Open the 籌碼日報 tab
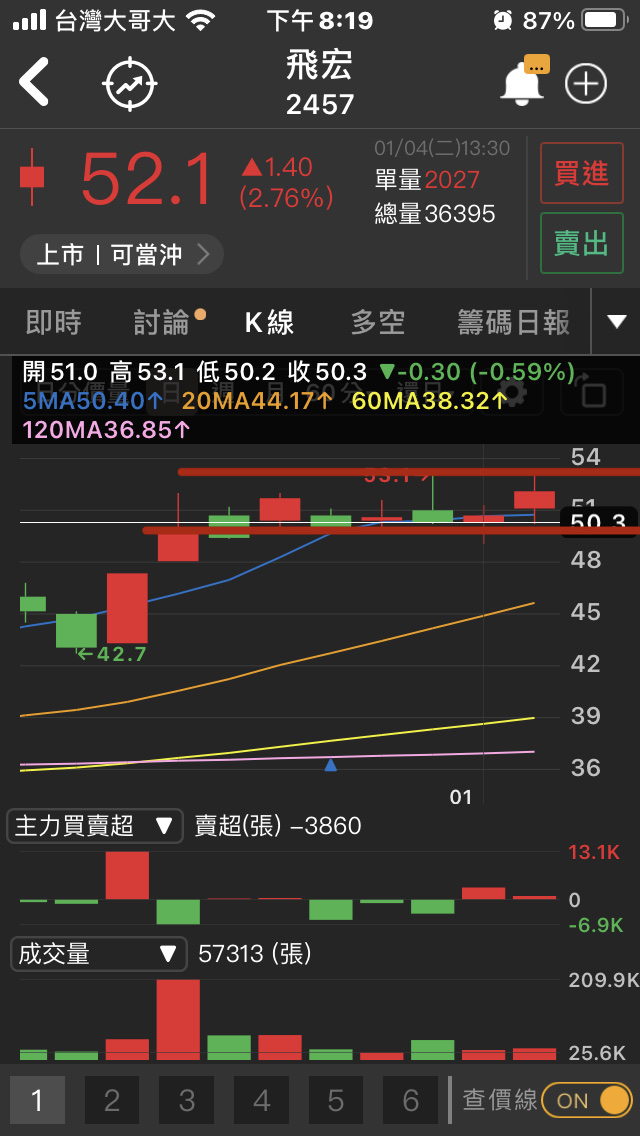The width and height of the screenshot is (640, 1136). [513, 322]
